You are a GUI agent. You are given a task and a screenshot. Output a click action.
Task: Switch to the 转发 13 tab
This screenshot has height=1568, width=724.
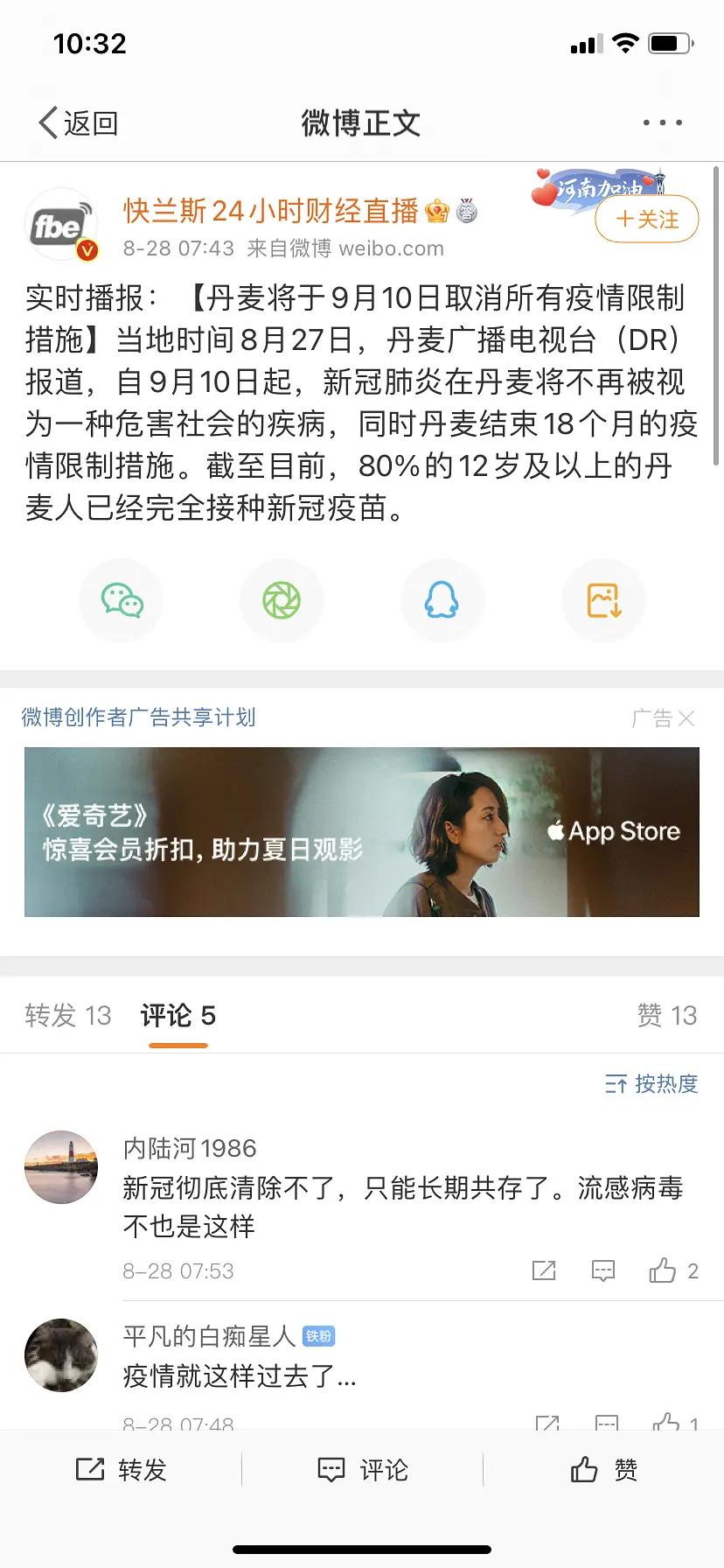(68, 1016)
